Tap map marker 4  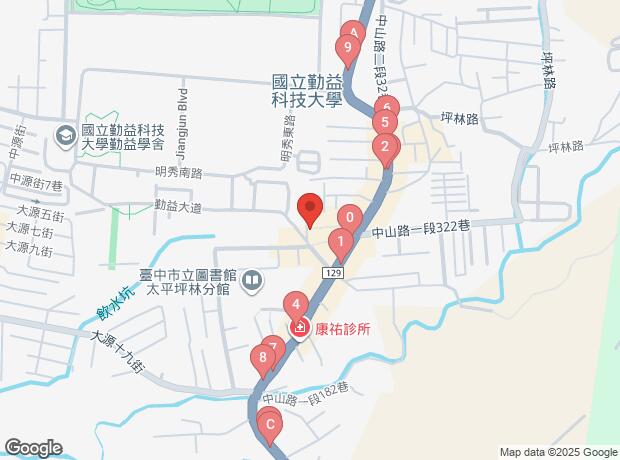[x=295, y=304]
